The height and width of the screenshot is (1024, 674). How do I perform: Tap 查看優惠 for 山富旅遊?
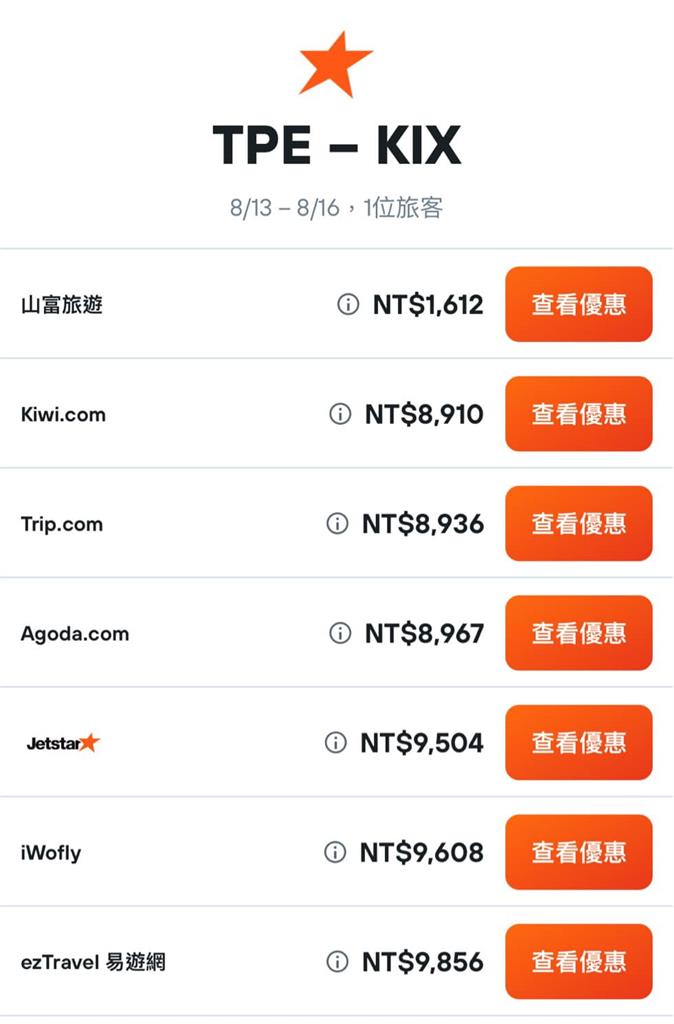point(578,304)
